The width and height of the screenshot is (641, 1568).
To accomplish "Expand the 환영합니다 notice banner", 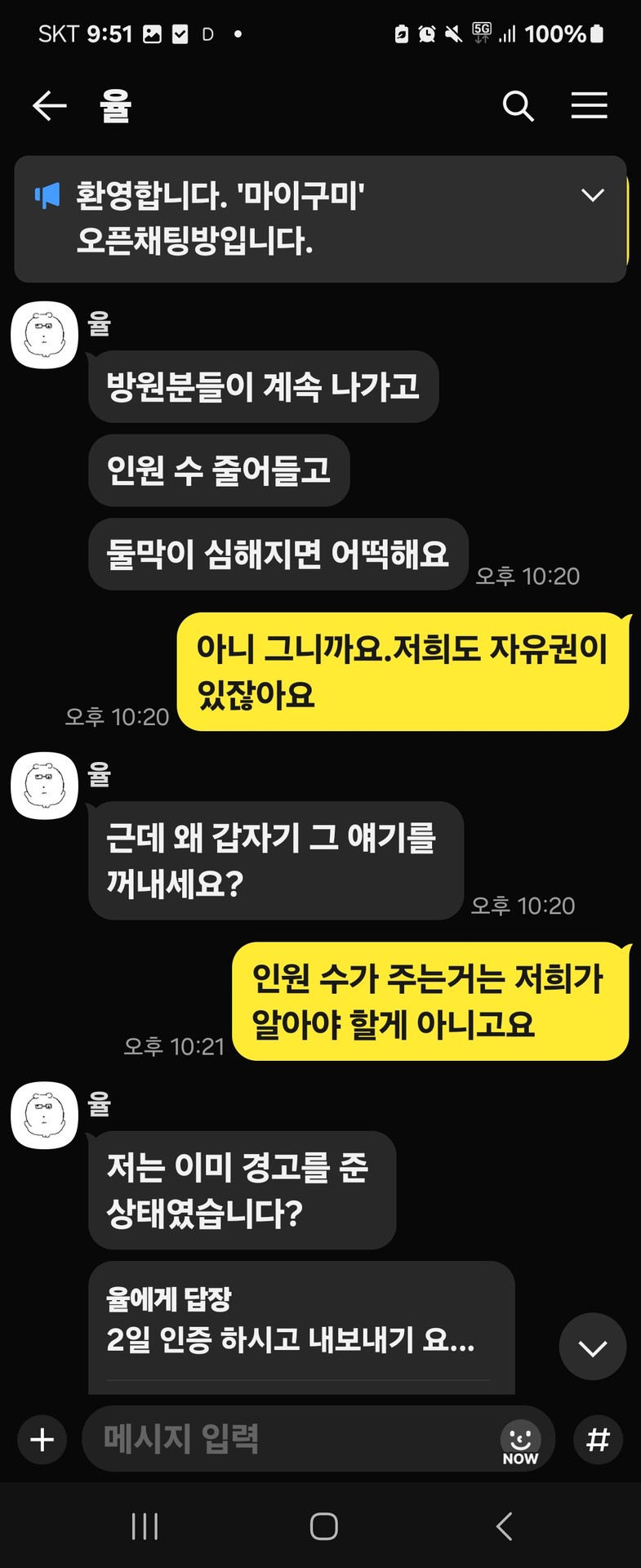I will click(x=592, y=195).
